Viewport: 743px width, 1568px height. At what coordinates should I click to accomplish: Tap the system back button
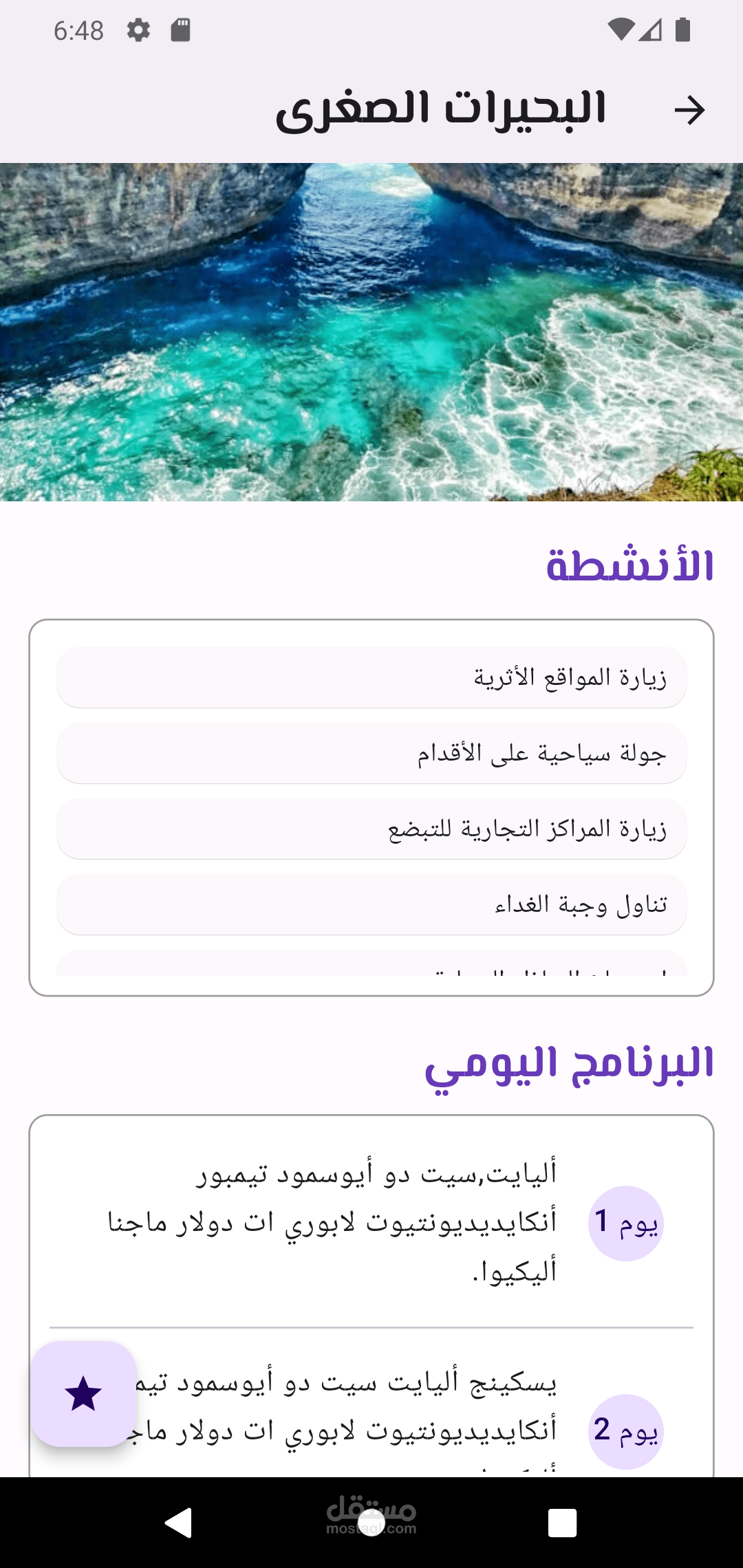point(179,1523)
